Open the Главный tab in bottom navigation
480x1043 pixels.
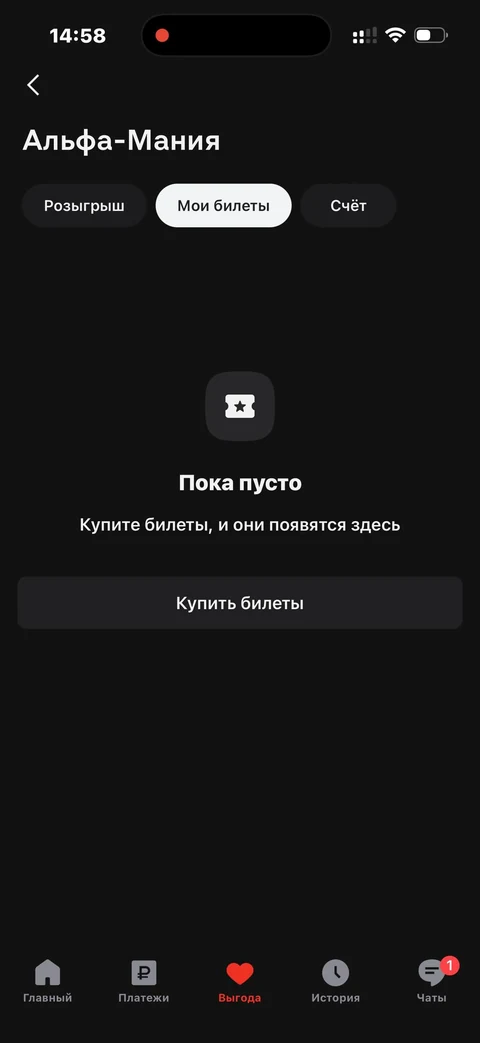click(47, 982)
